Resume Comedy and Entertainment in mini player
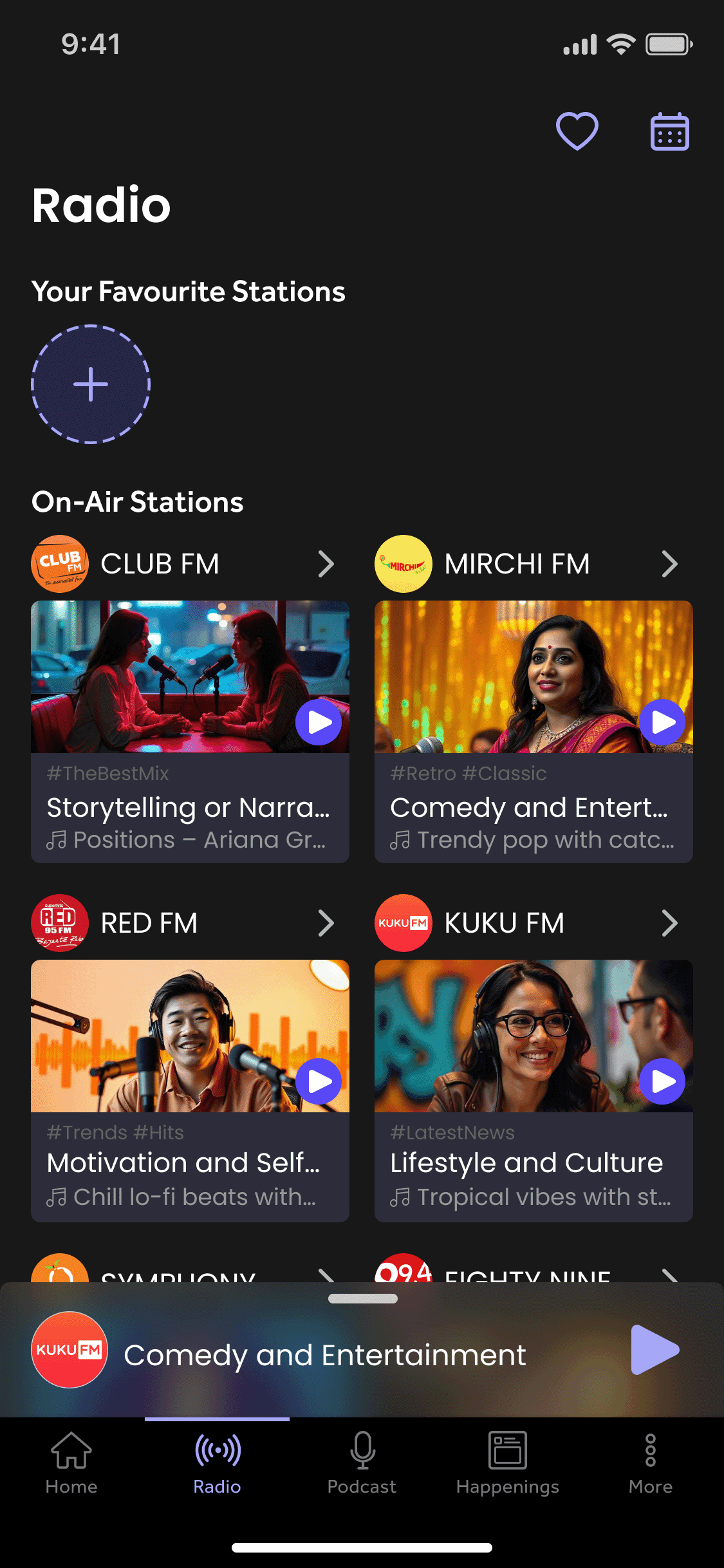Screen dimensions: 724x1568 [654, 1350]
